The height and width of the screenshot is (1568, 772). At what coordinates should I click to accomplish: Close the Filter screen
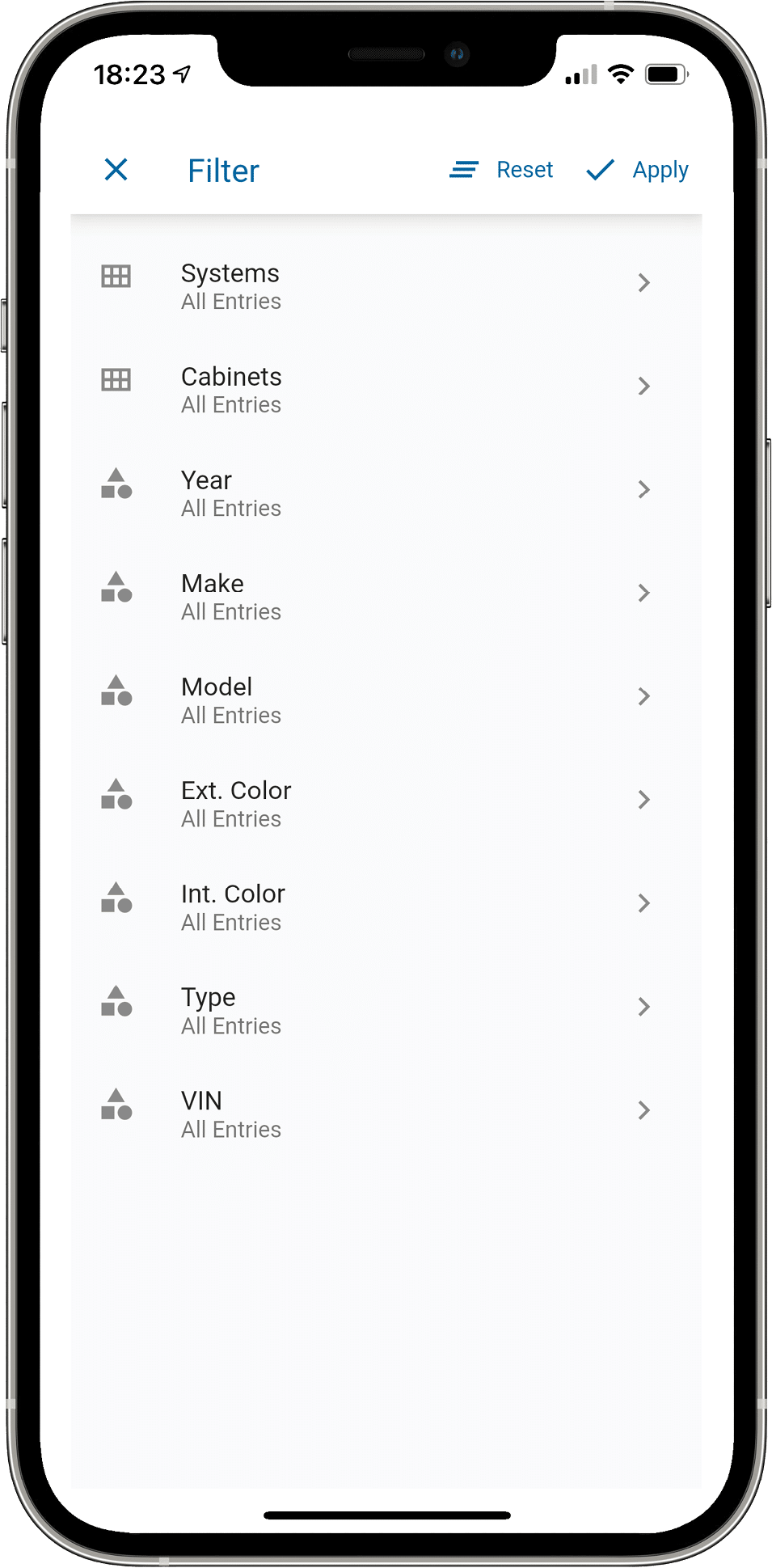(x=116, y=170)
